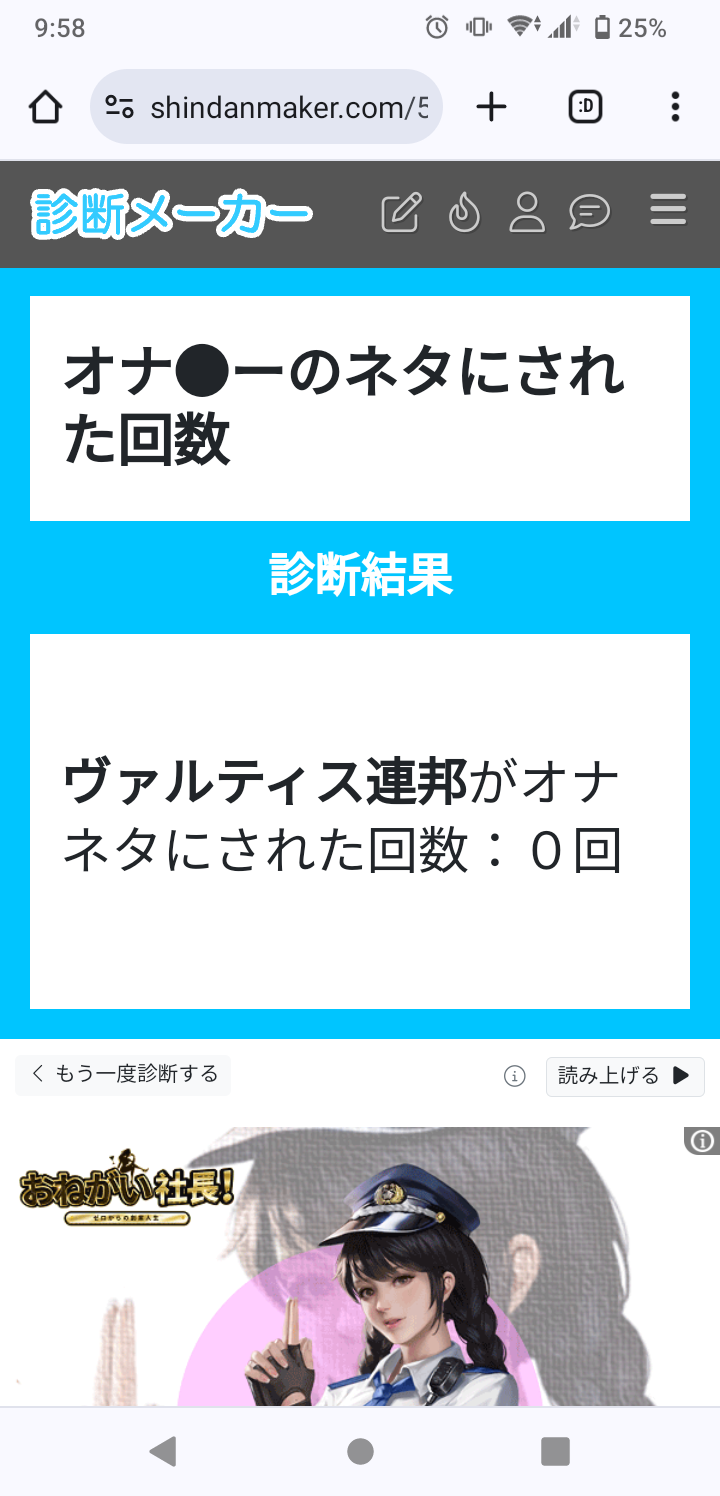
Task: Tap the system recent apps button
Action: coord(555,1451)
